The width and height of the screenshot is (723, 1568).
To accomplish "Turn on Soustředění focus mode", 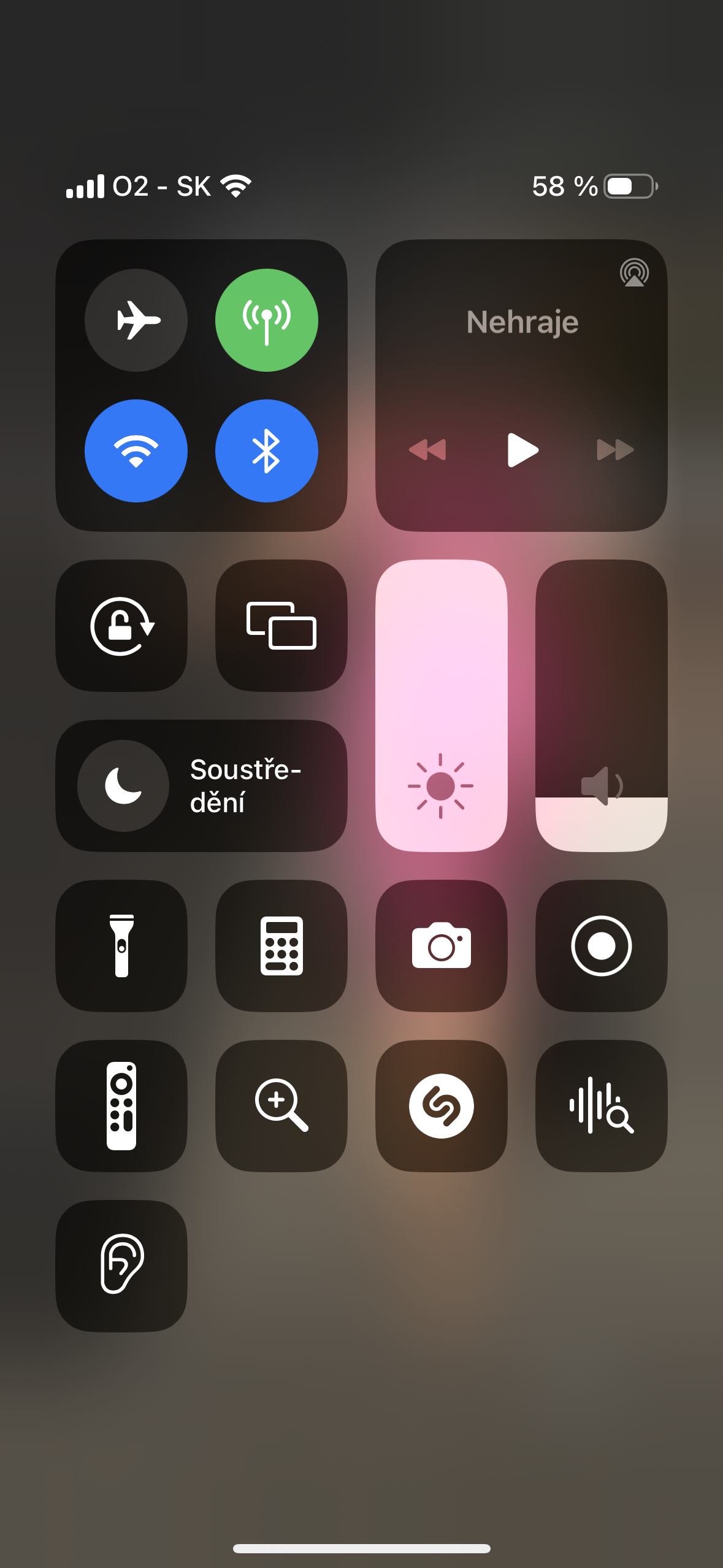I will tap(123, 785).
